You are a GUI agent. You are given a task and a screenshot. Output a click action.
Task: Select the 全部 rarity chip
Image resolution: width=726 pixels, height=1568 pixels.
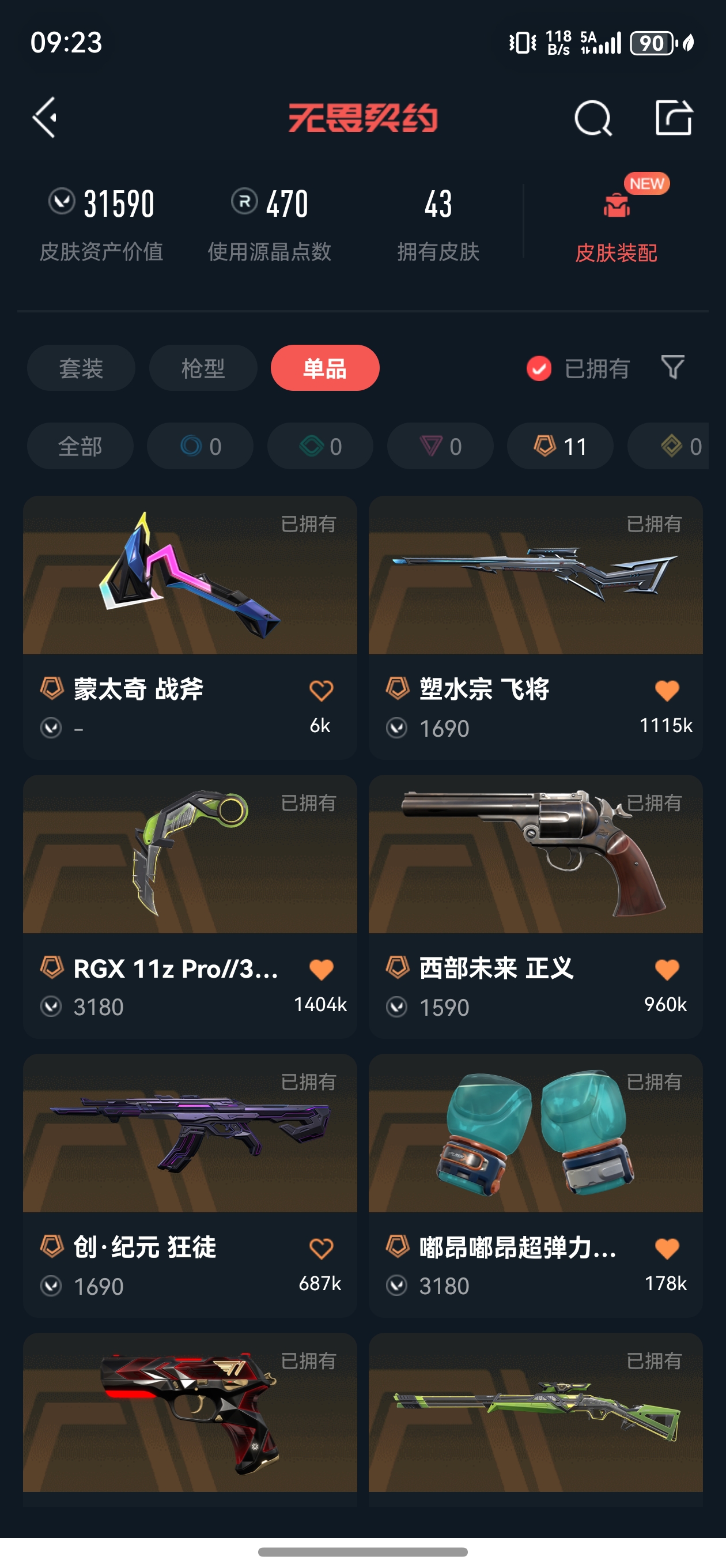pos(80,446)
